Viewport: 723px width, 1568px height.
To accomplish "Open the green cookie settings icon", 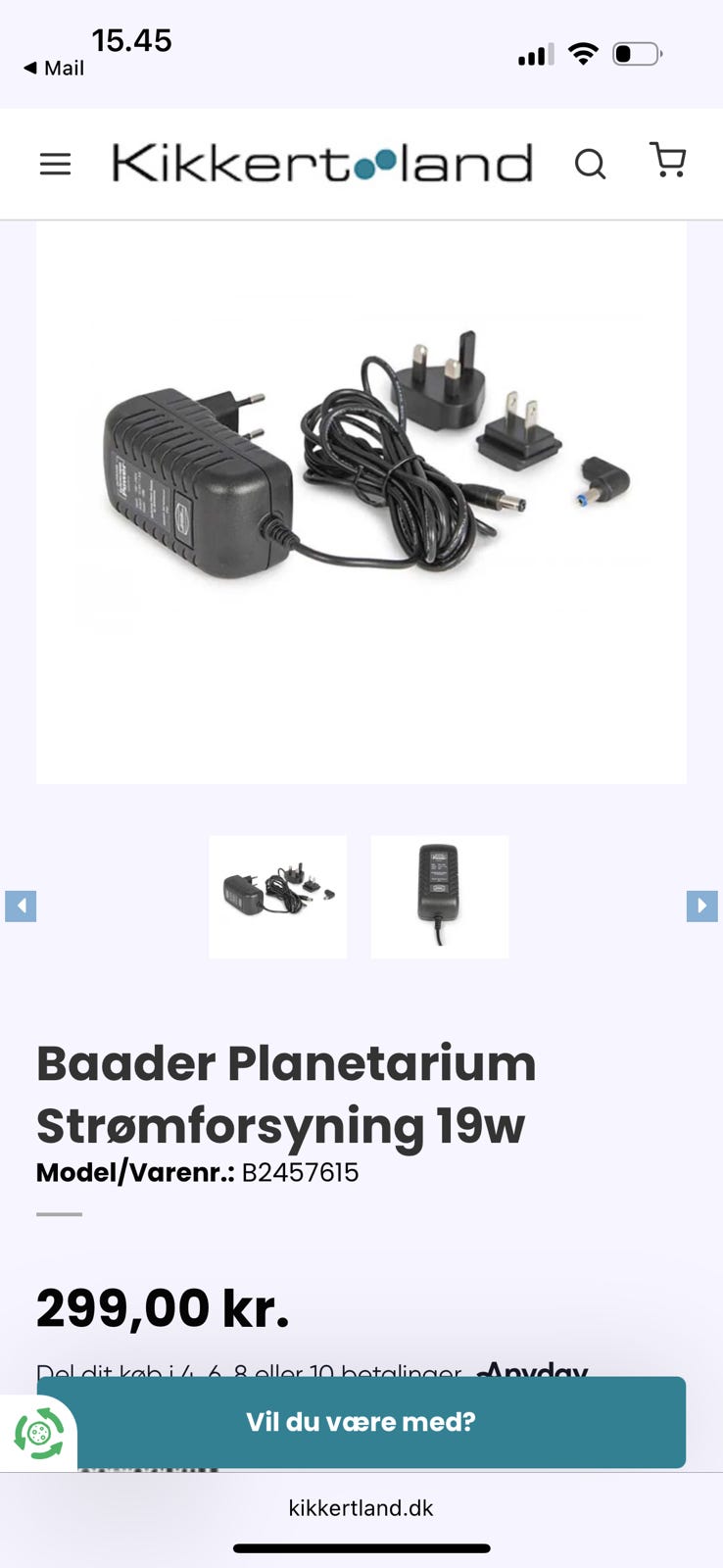I will click(x=39, y=1434).
